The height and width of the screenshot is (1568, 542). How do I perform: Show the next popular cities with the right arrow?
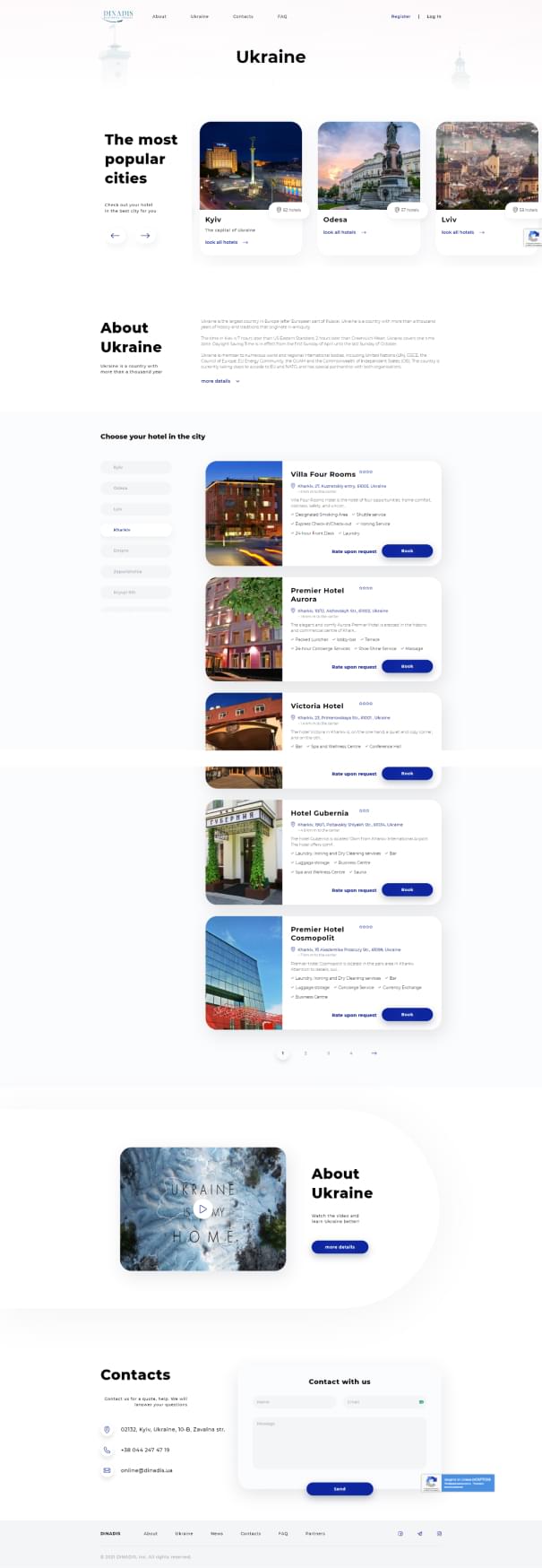[145, 236]
